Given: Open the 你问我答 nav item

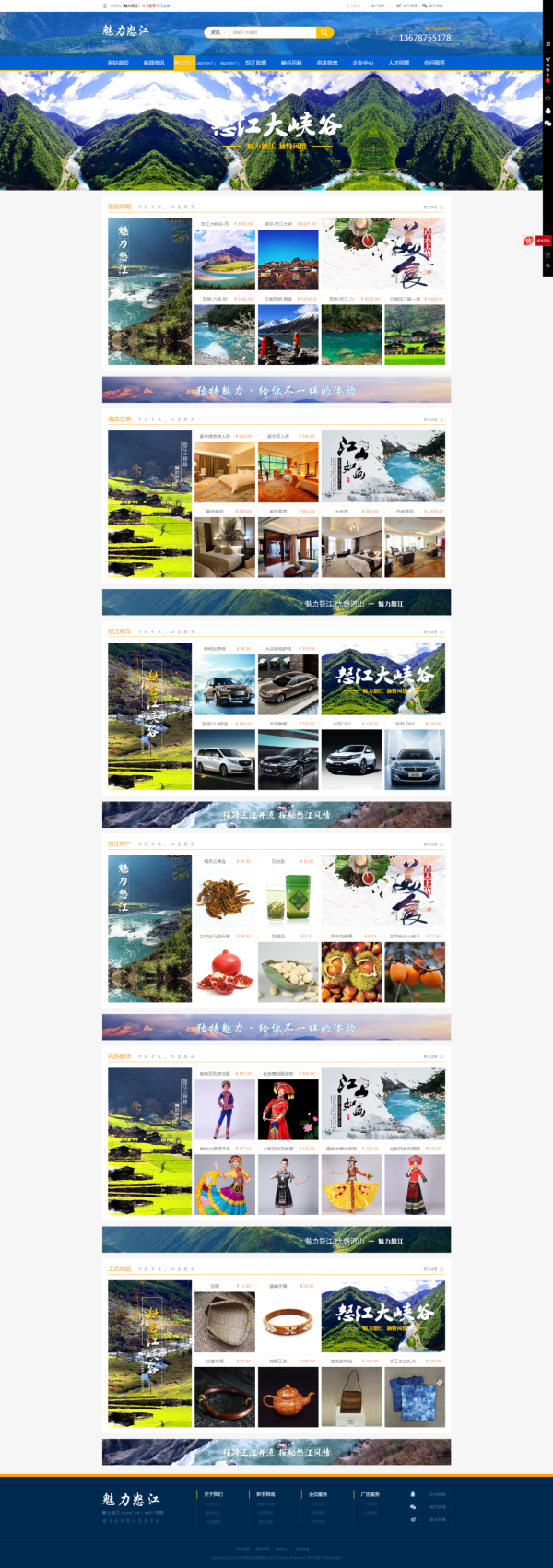Looking at the screenshot, I should (434, 63).
